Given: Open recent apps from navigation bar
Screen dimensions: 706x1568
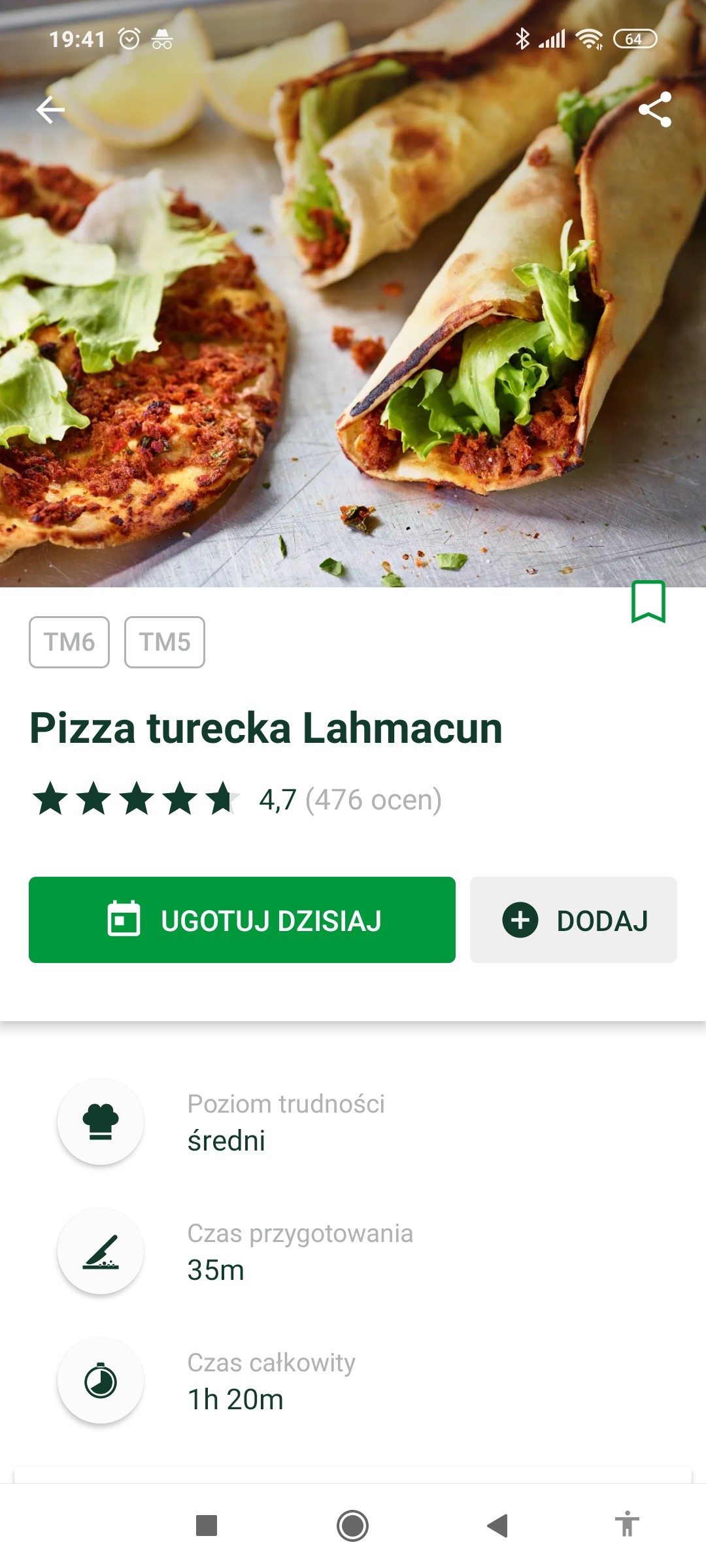Looking at the screenshot, I should (207, 1526).
